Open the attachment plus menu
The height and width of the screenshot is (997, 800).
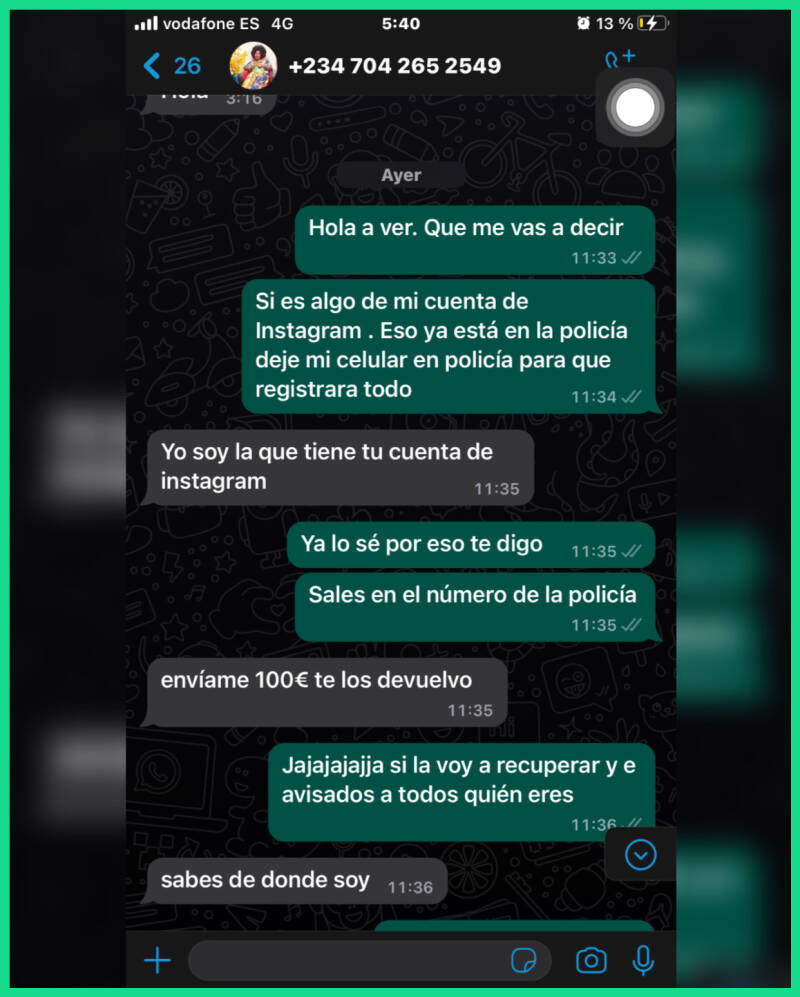[157, 961]
